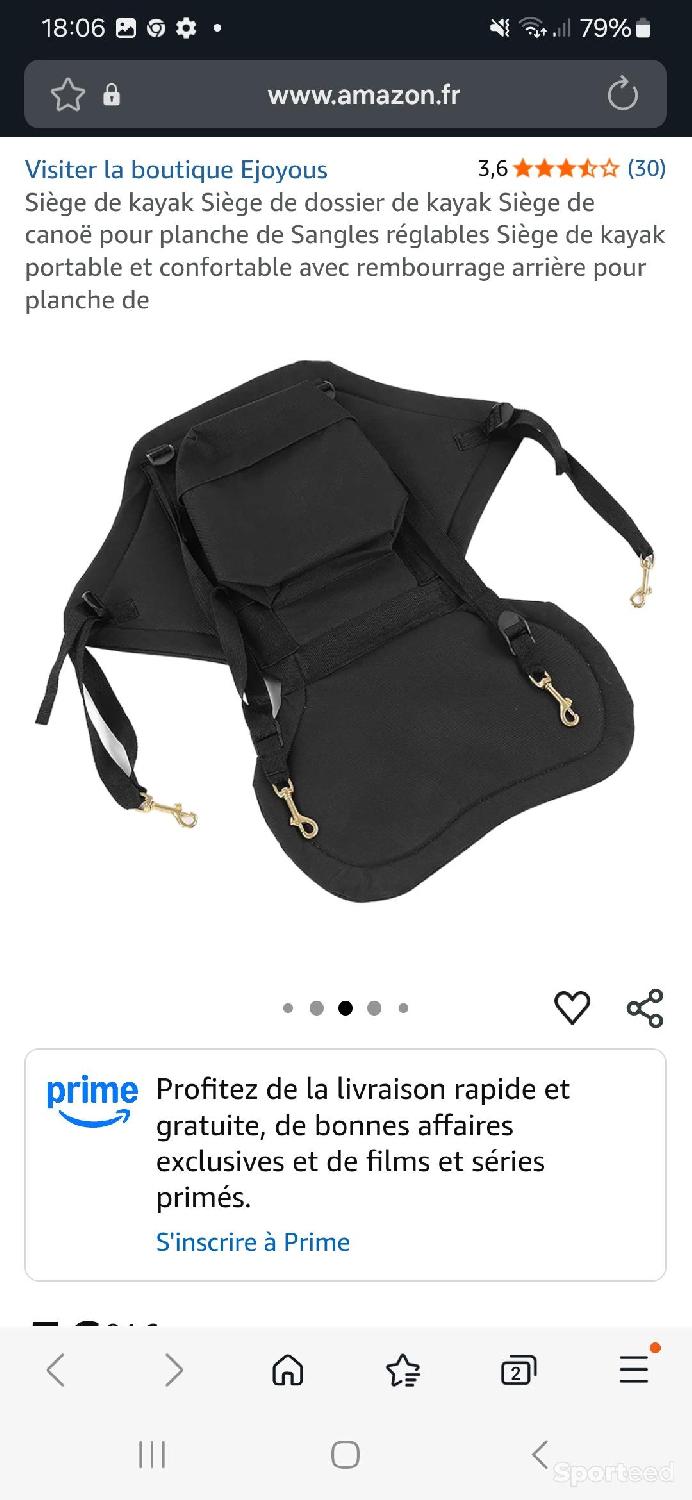
Task: Go forward in the browser toolbar
Action: [173, 1370]
